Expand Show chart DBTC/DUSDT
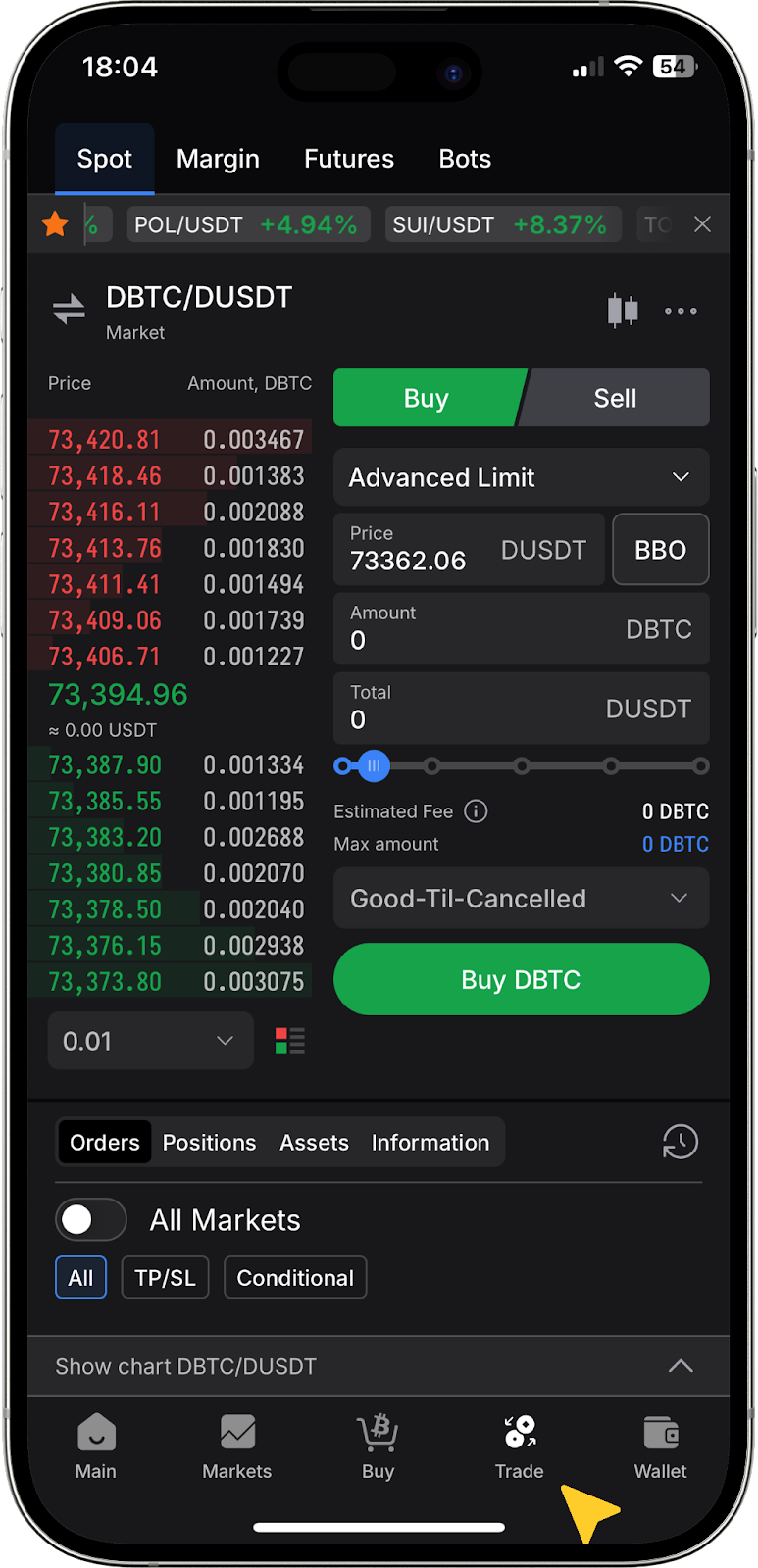 [x=379, y=1366]
